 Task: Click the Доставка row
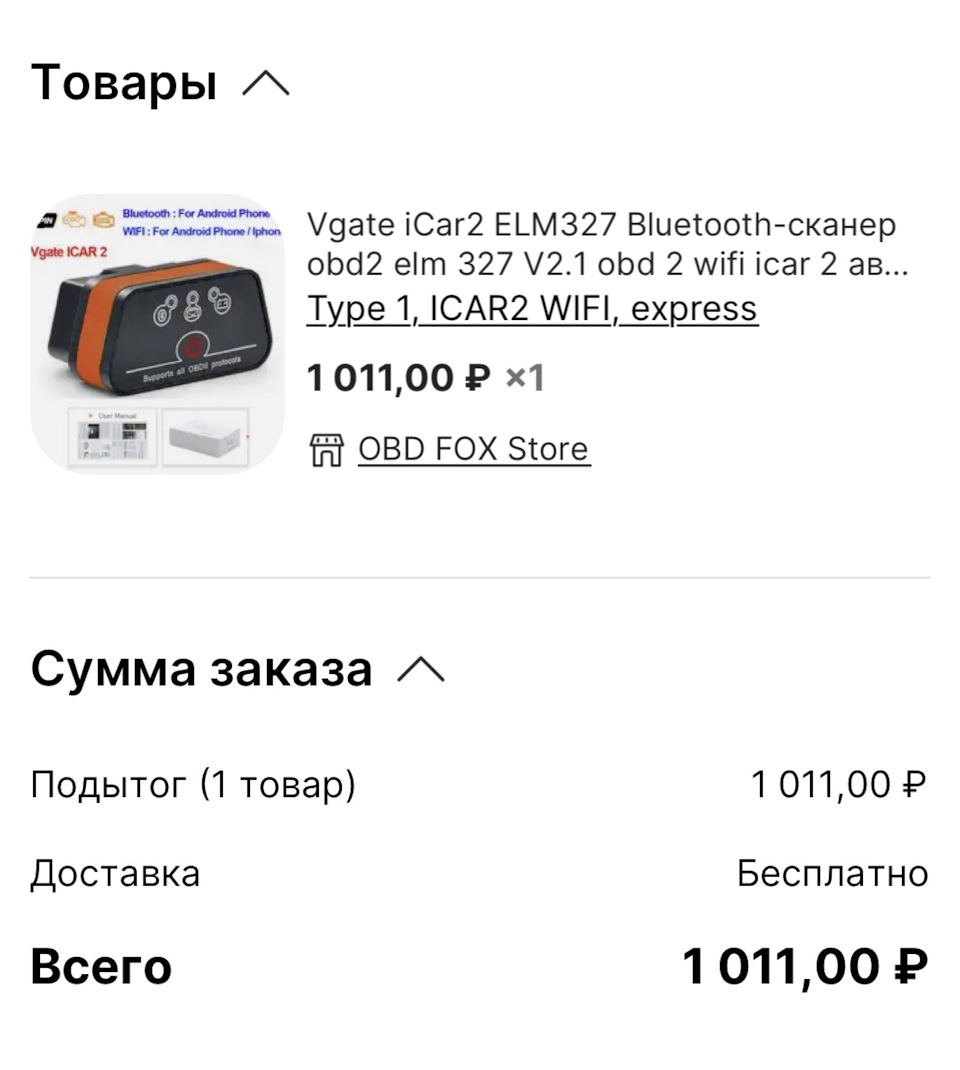(116, 873)
